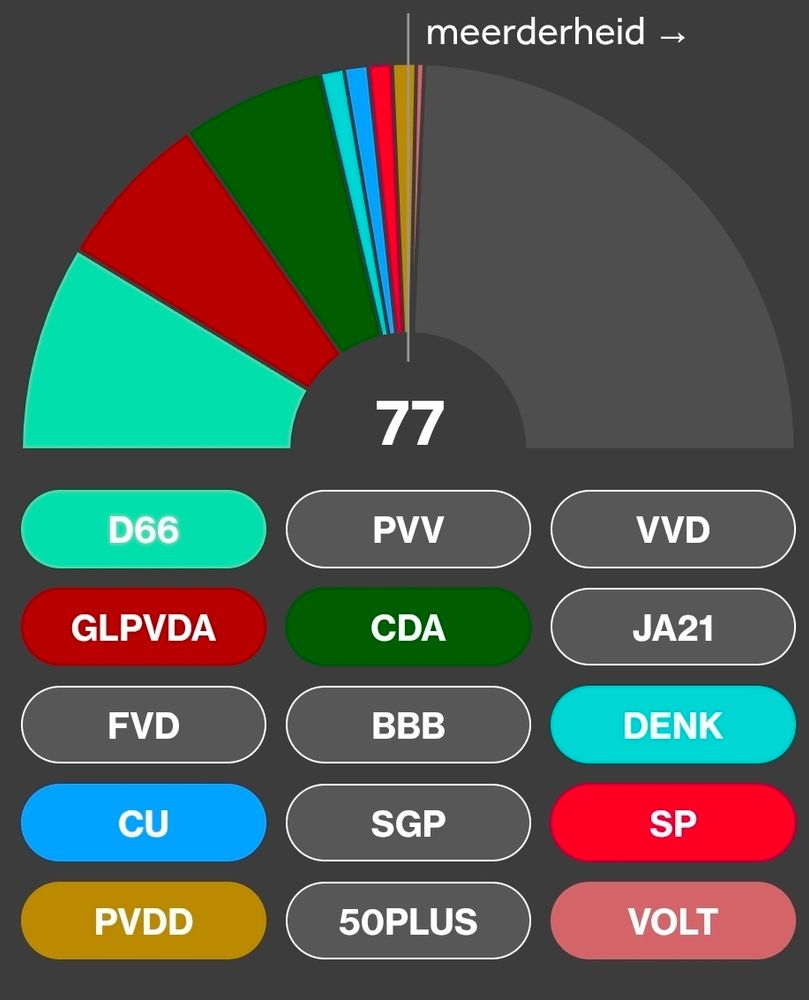Toggle off CDA in the coalition
Viewport: 809px width, 1000px height.
click(x=408, y=627)
